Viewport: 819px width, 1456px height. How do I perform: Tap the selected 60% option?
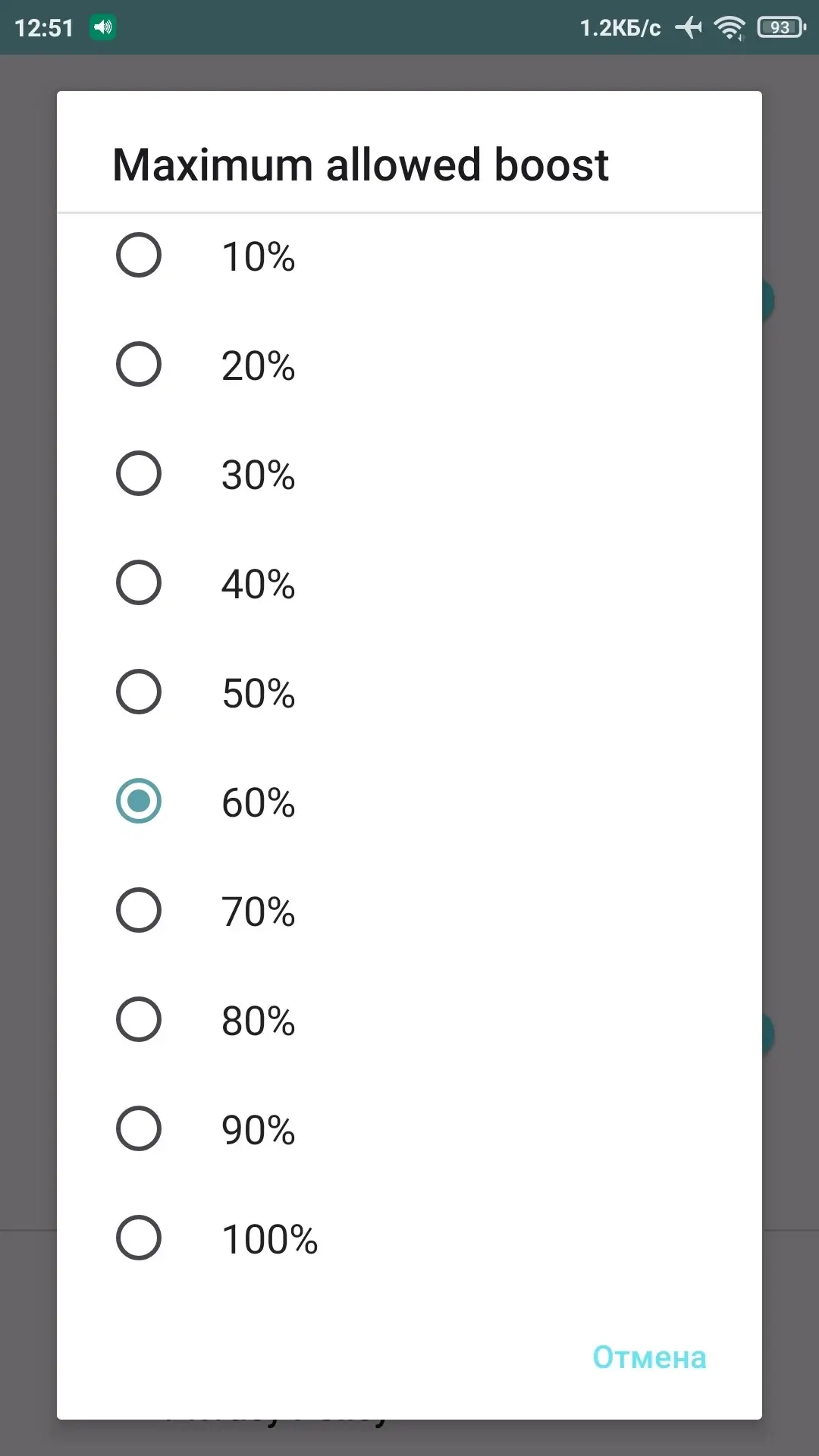pos(409,801)
